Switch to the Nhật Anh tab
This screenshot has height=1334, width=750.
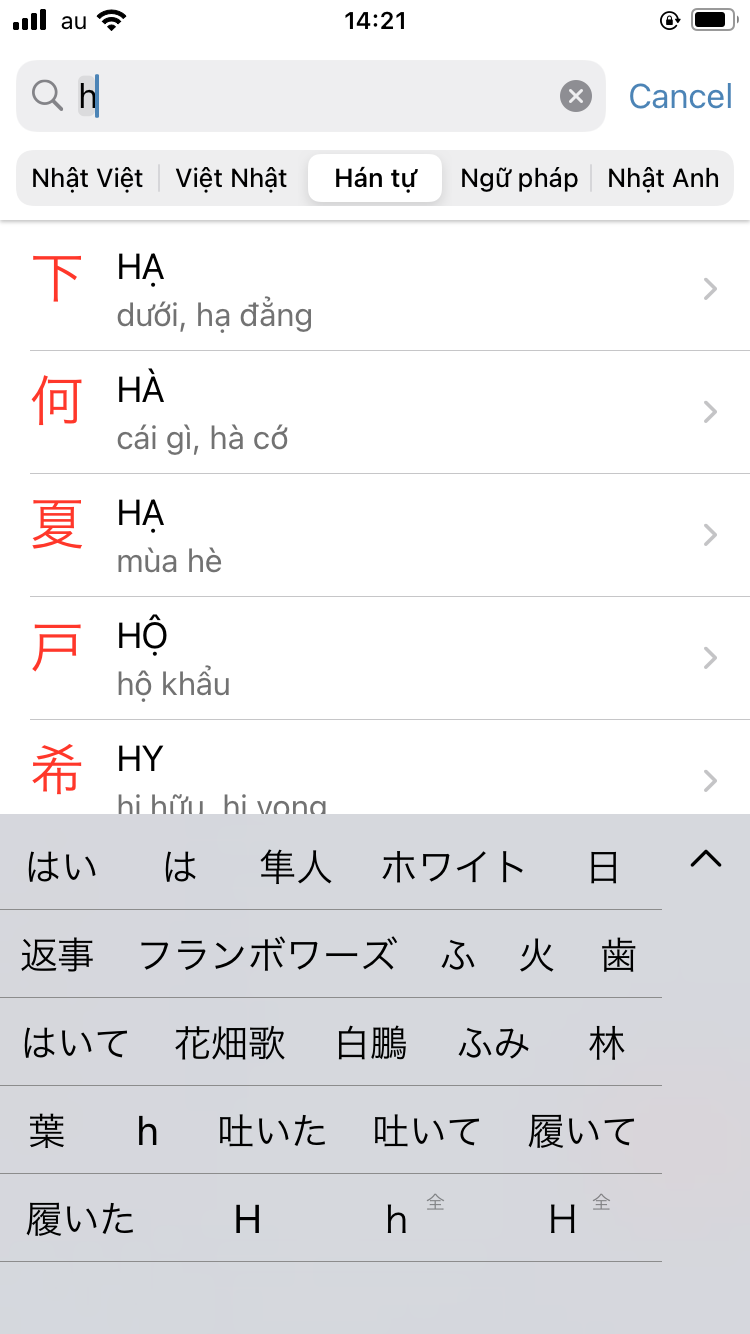coord(663,178)
